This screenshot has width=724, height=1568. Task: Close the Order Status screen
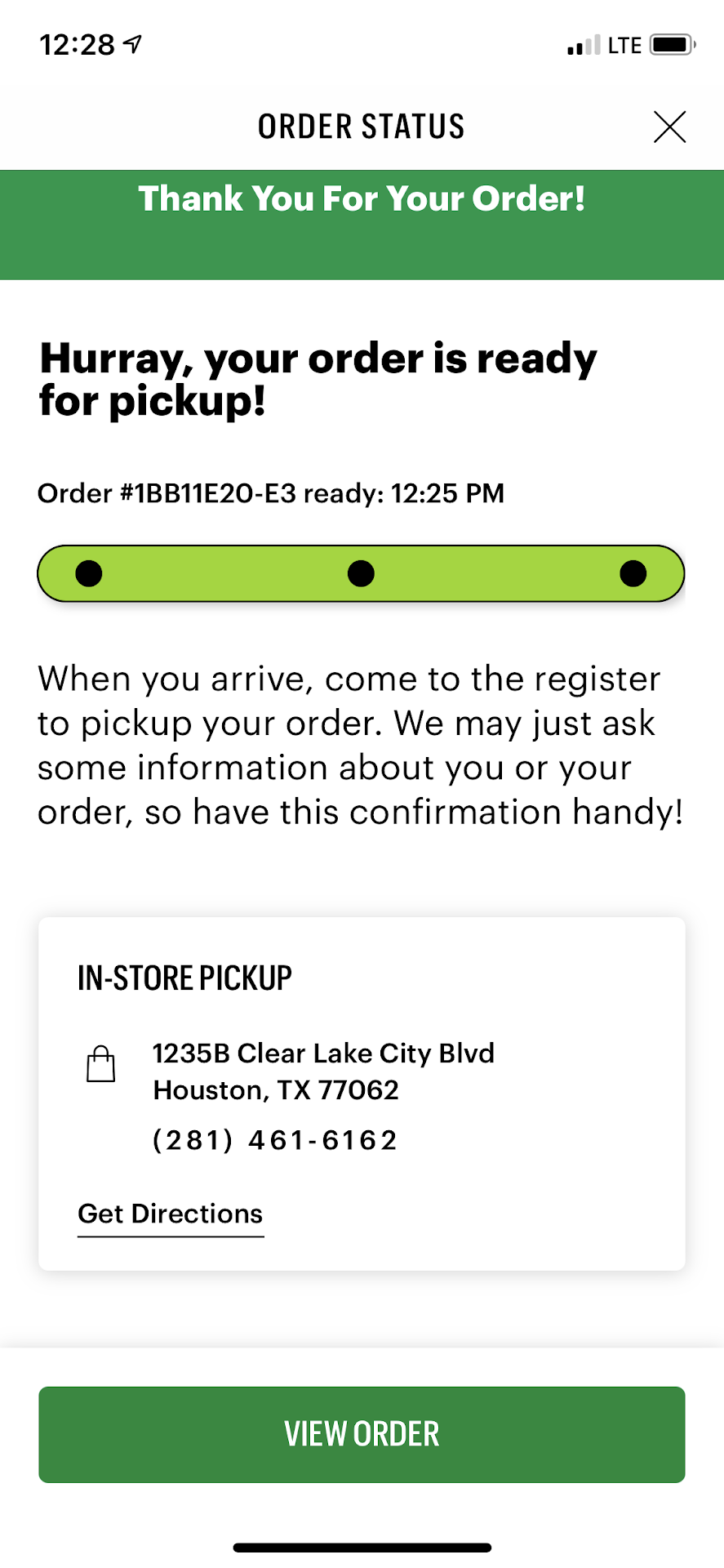669,127
